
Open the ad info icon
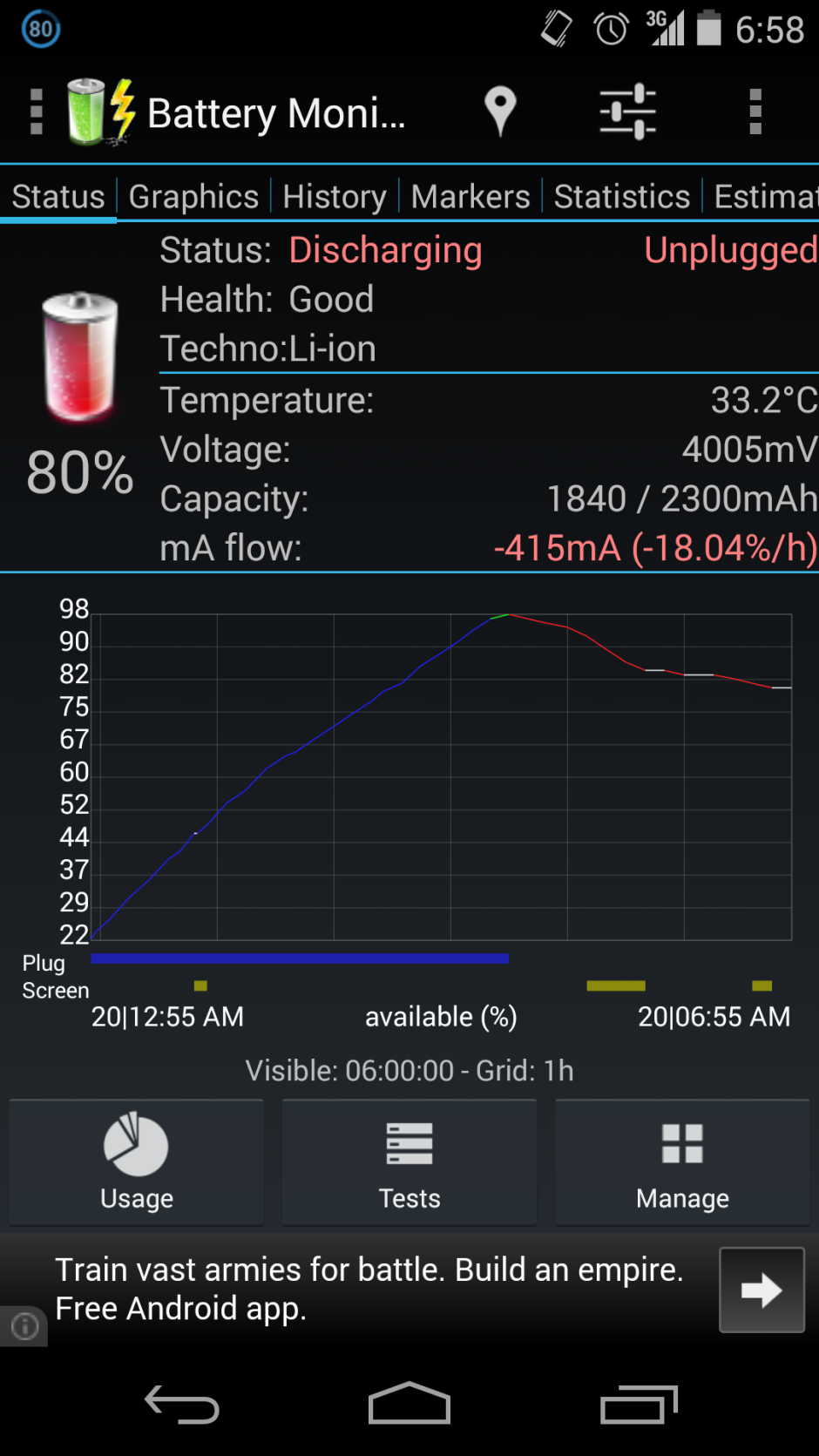tap(24, 1326)
